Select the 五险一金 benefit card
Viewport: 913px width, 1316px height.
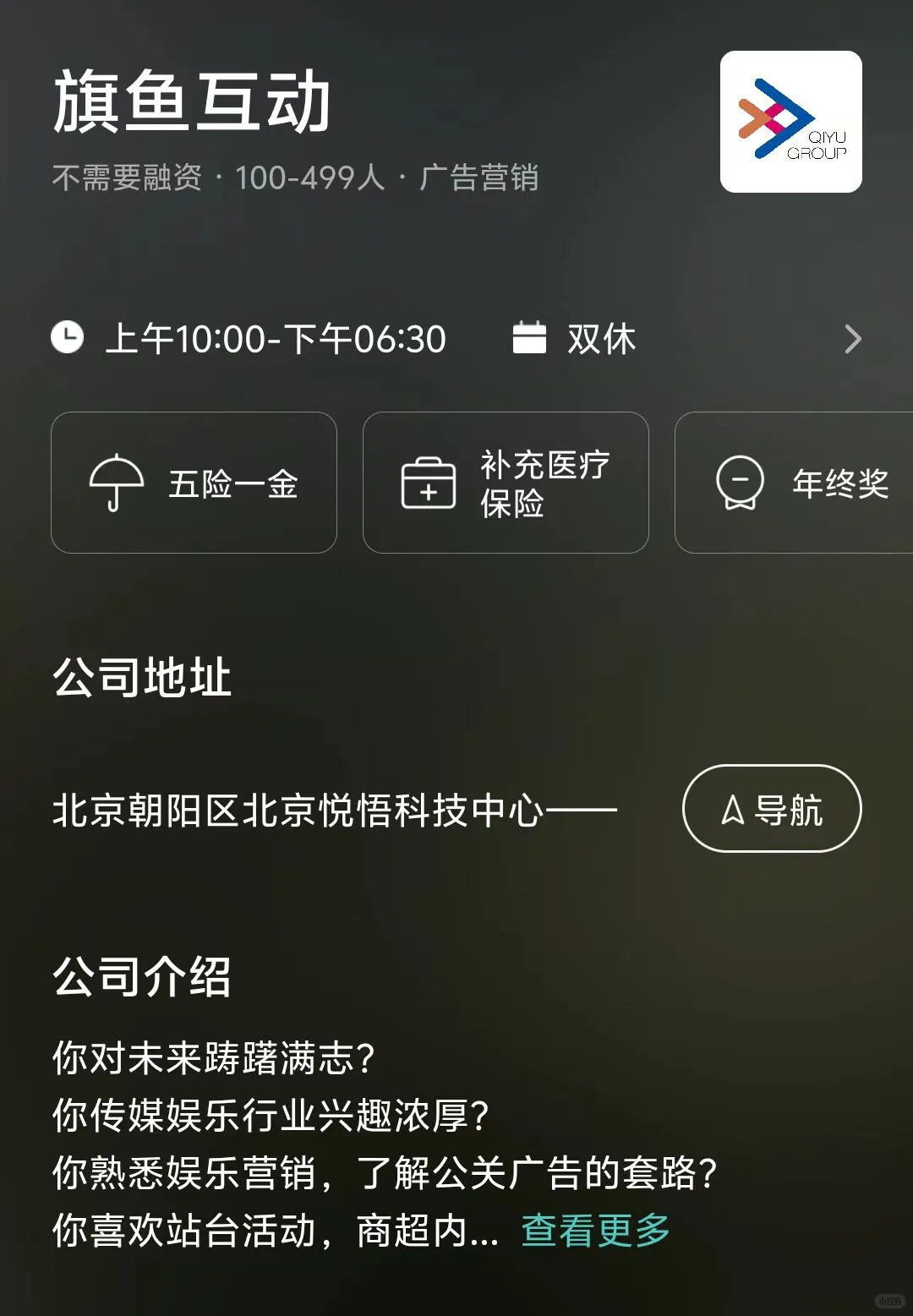[194, 483]
